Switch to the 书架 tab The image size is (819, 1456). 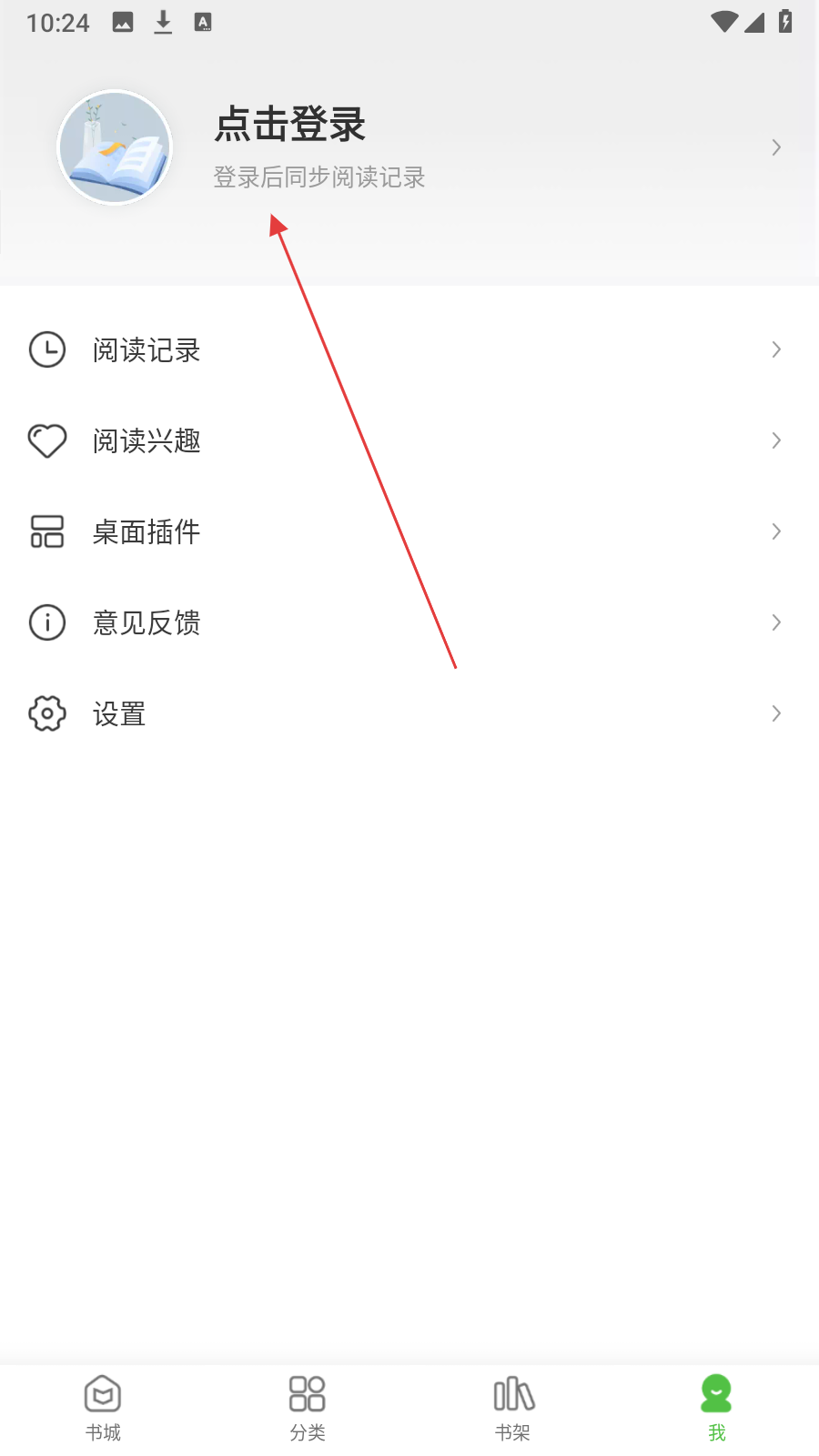tap(512, 1408)
